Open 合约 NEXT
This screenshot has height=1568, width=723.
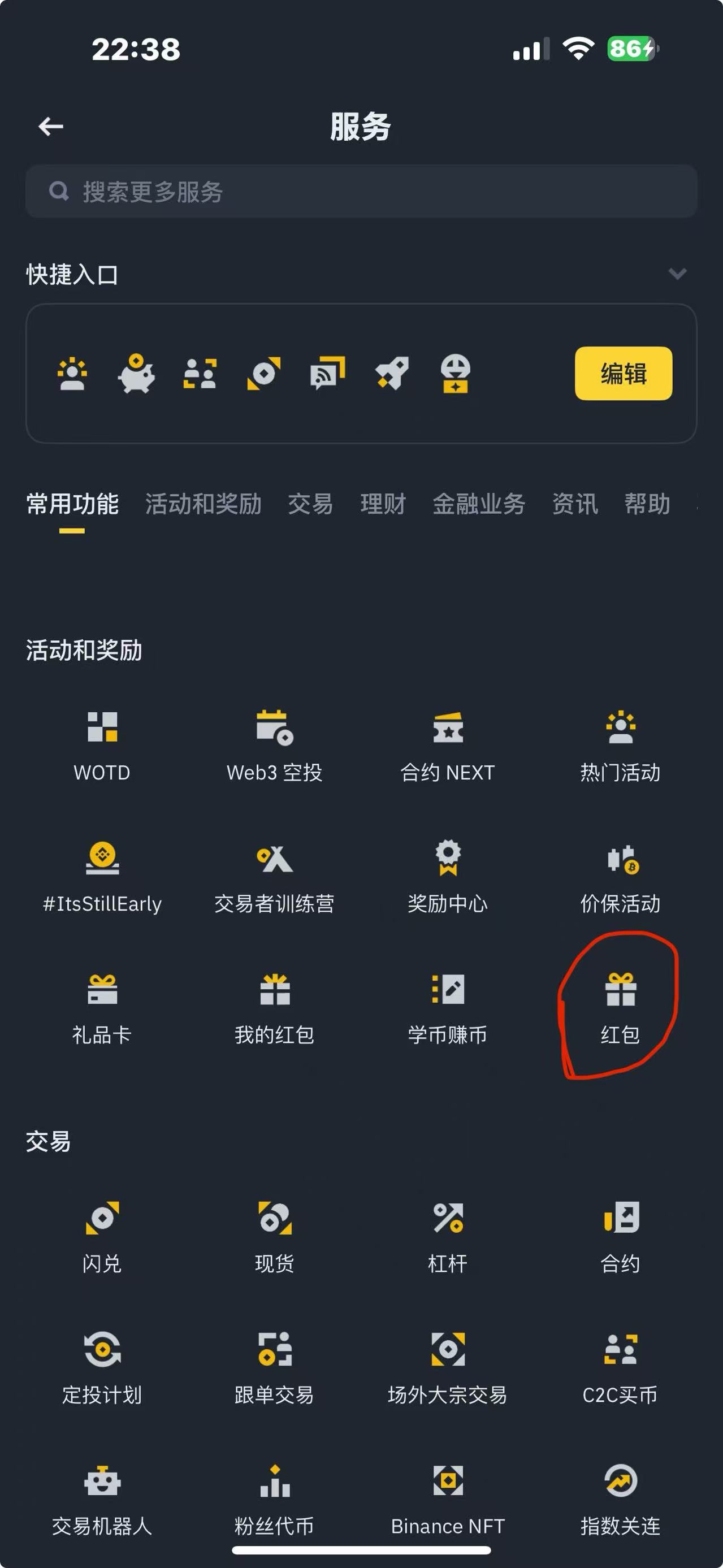(447, 744)
